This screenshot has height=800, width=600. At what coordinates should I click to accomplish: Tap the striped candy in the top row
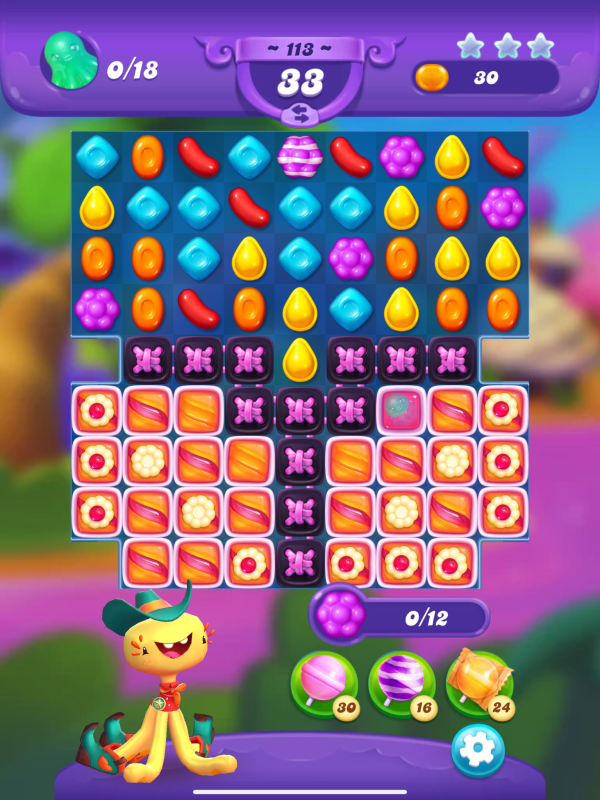pos(300,156)
